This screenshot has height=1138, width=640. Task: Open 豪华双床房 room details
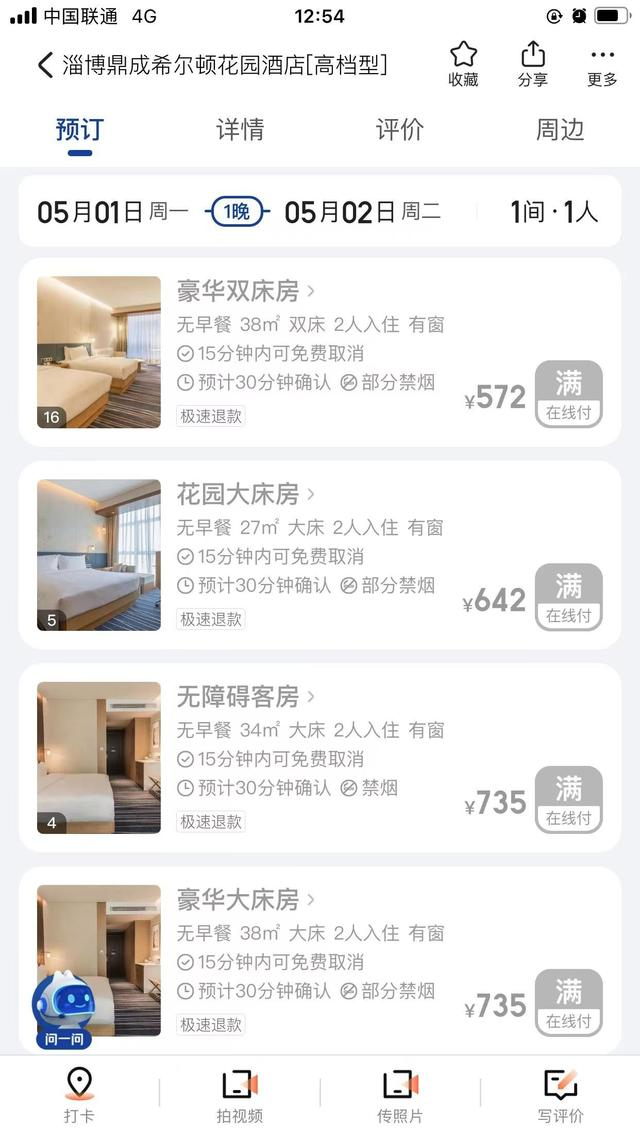pyautogui.click(x=246, y=291)
